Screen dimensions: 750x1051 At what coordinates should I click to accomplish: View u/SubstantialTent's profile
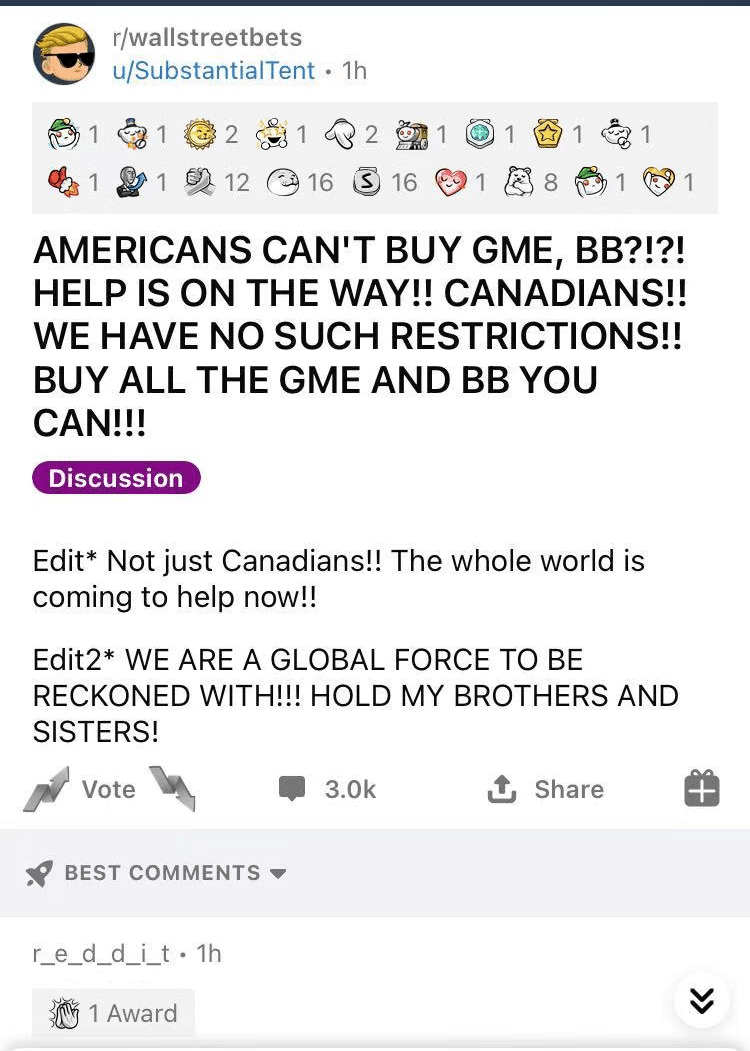click(214, 71)
